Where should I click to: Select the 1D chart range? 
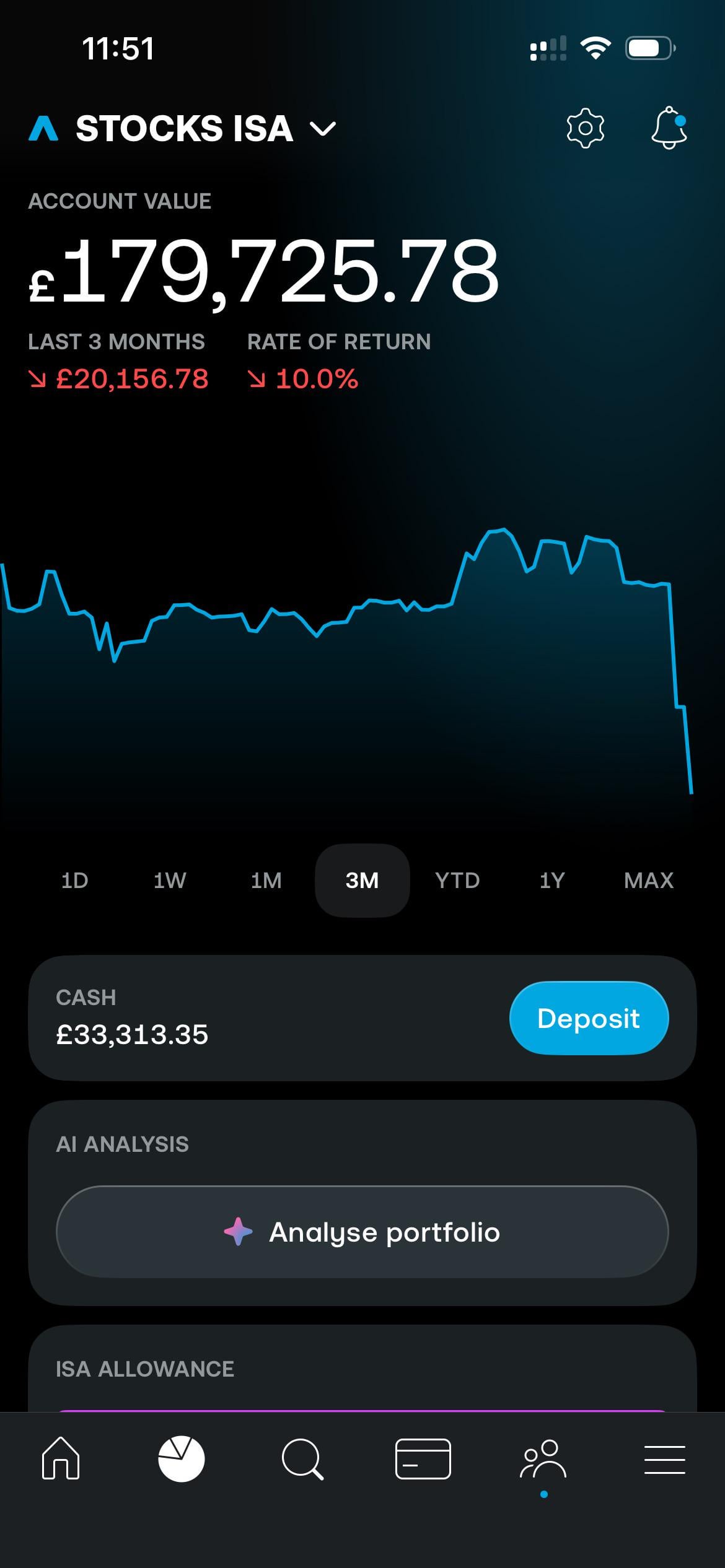point(75,880)
